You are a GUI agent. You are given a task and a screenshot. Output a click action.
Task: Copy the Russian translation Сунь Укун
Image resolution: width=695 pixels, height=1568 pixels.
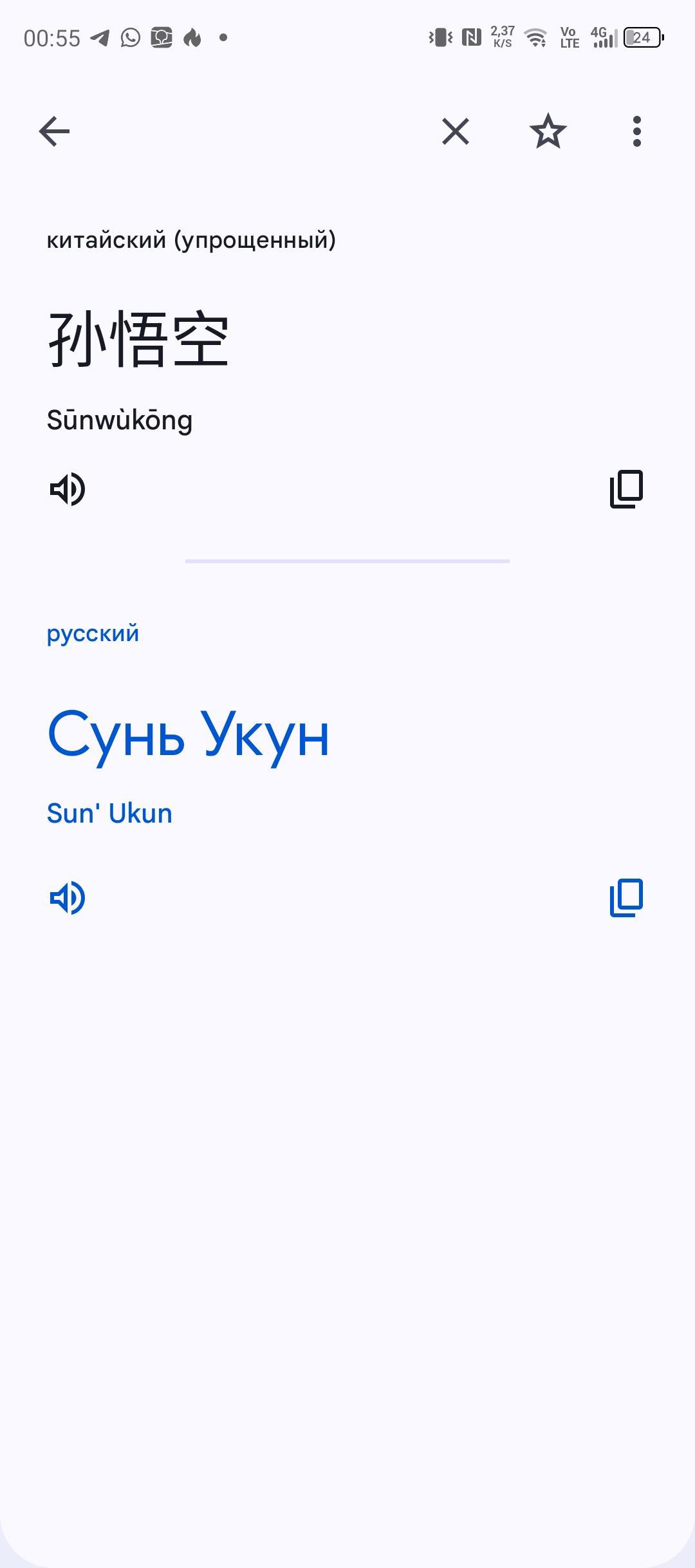[x=626, y=898]
